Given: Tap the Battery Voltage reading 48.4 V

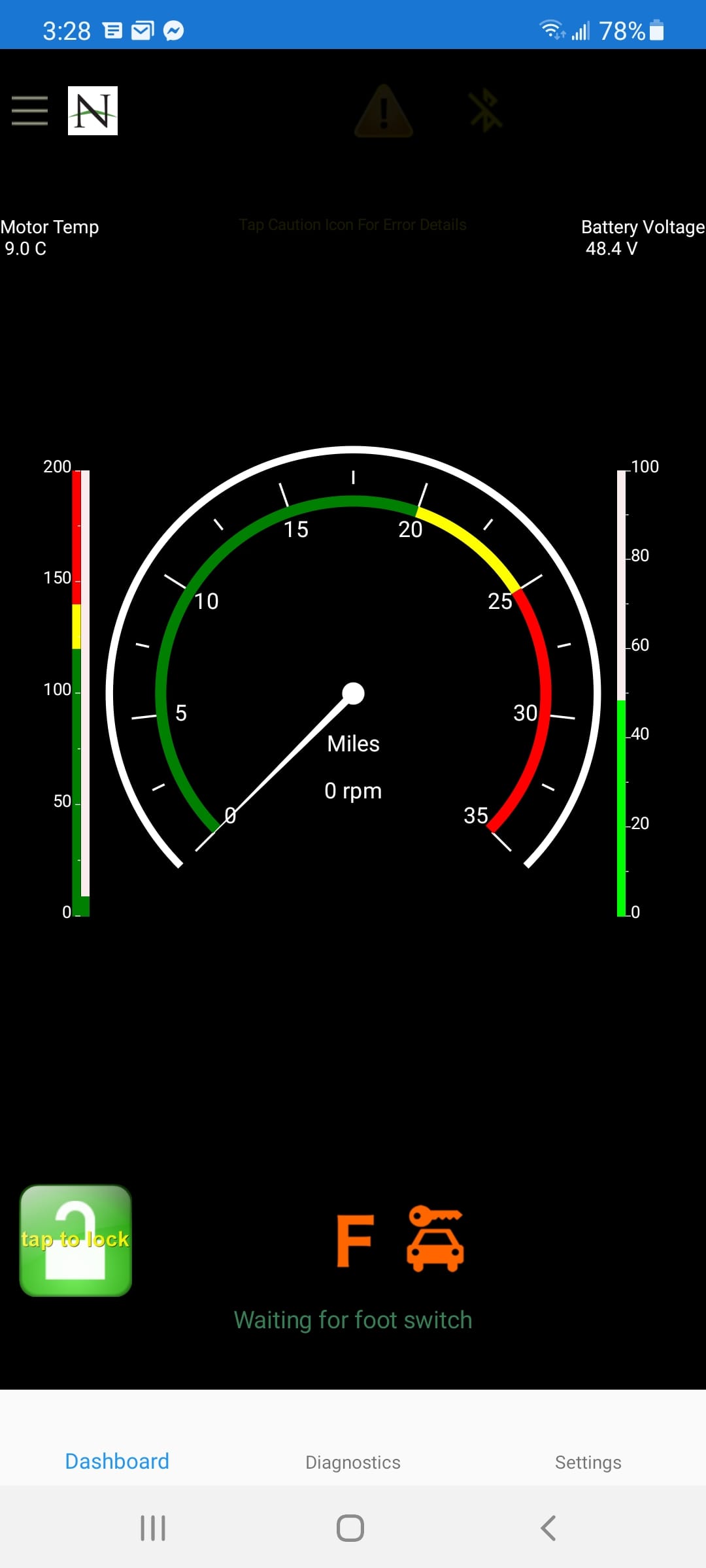Looking at the screenshot, I should (x=611, y=248).
